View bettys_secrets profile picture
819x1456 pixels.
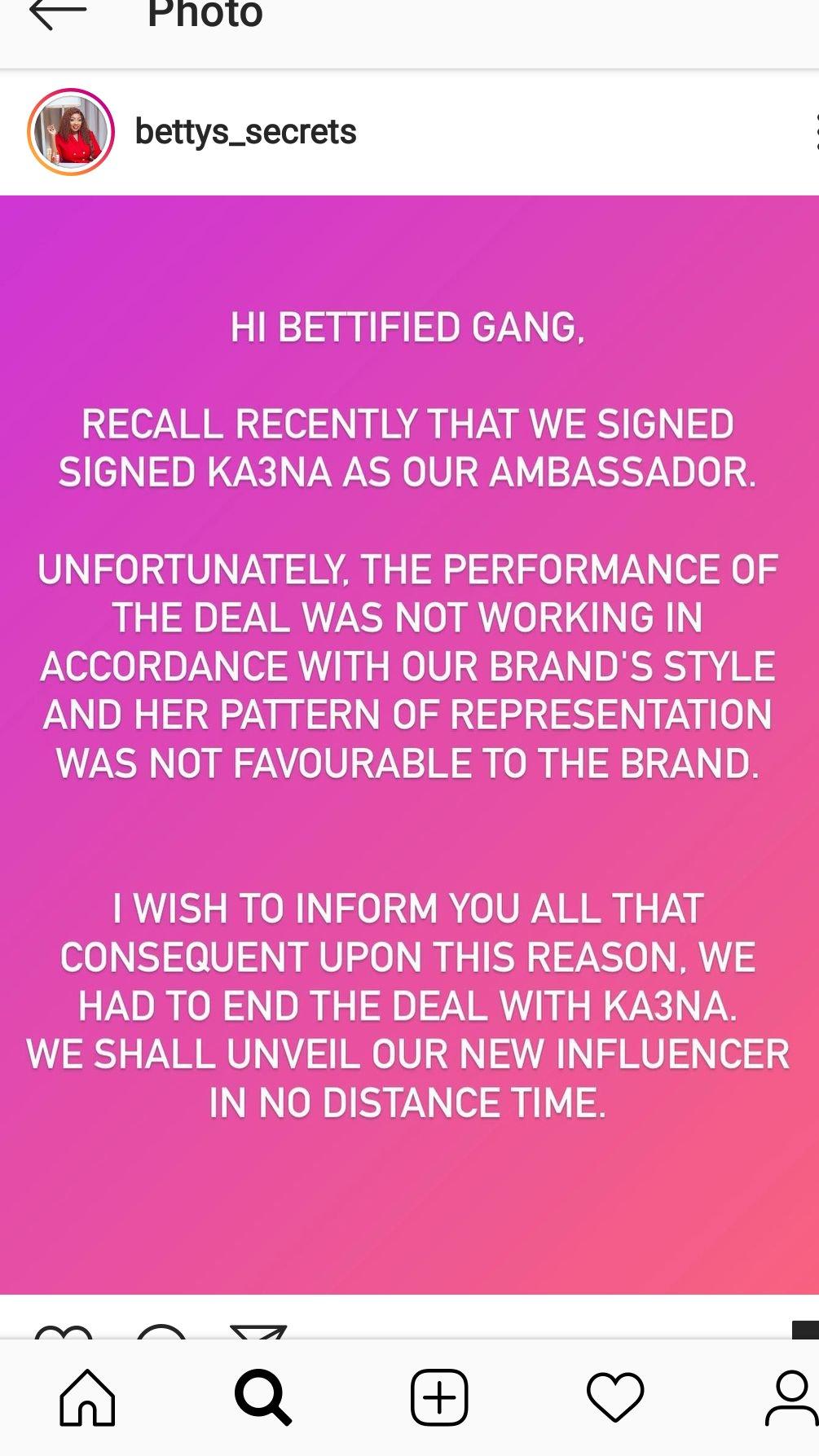pos(72,130)
